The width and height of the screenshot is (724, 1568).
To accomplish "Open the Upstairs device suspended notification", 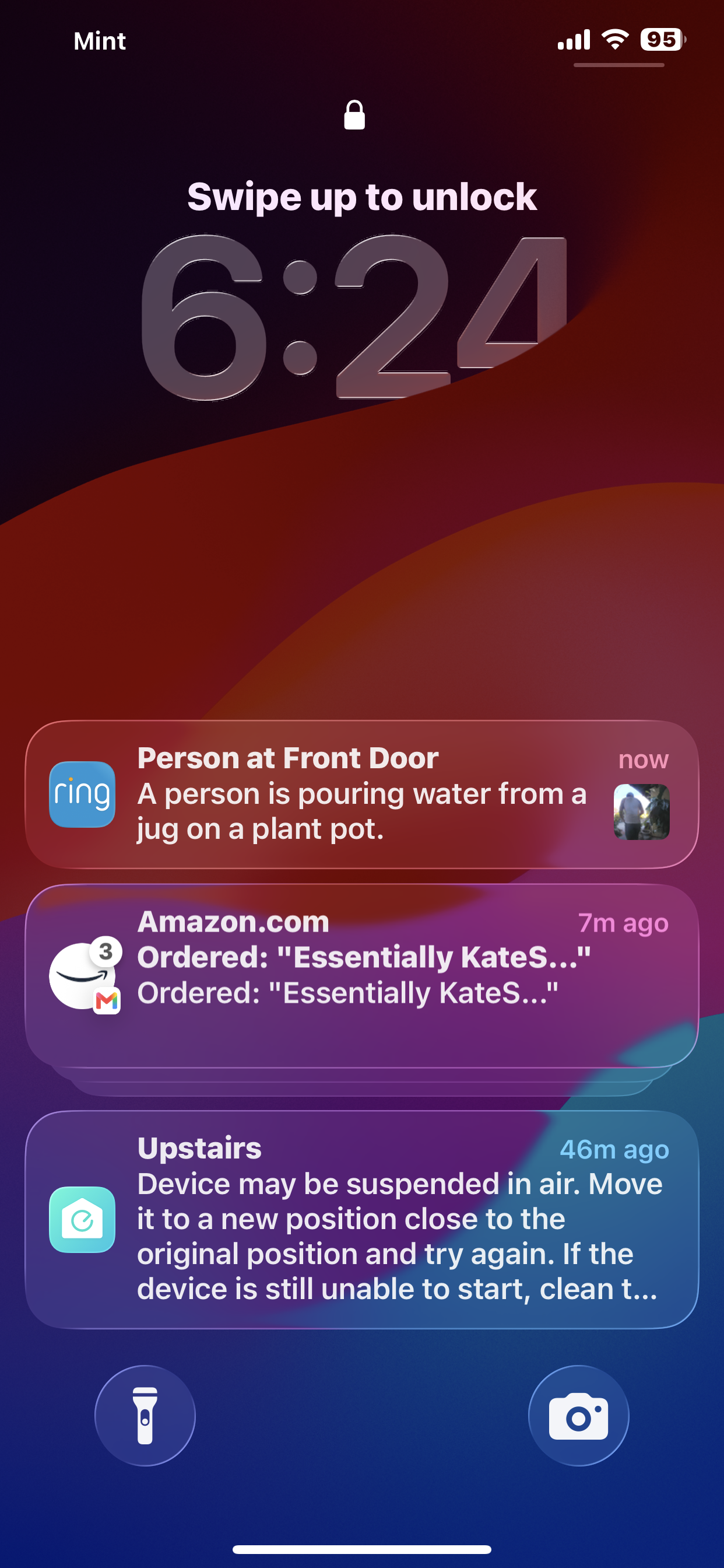I will coord(361,1219).
